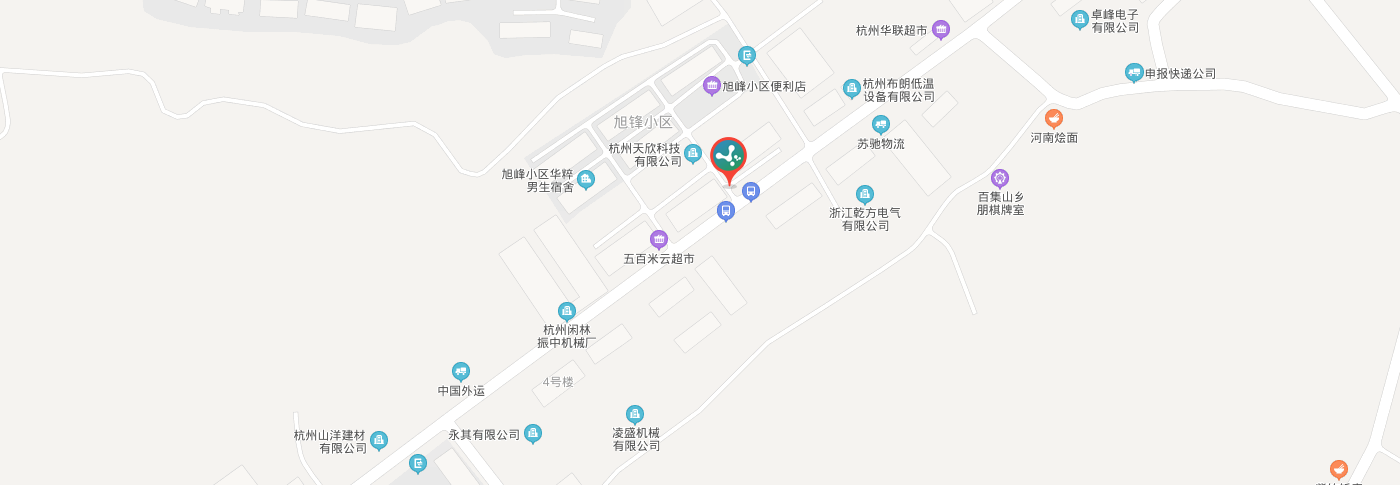This screenshot has width=1400, height=485.
Task: Select the 浙江乾方电气有限公司 marker
Action: tap(865, 194)
